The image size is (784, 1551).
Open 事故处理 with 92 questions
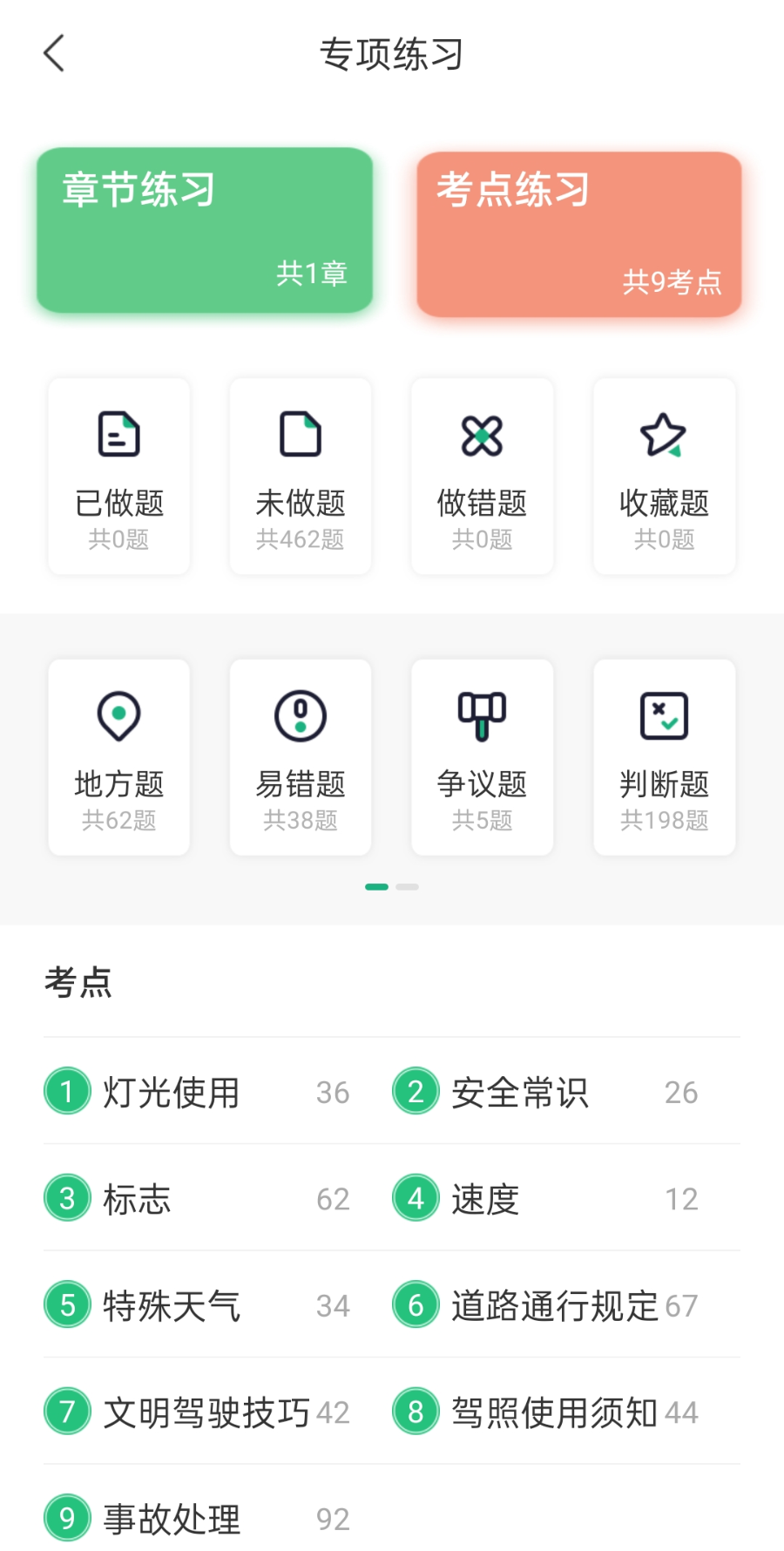tap(174, 1518)
